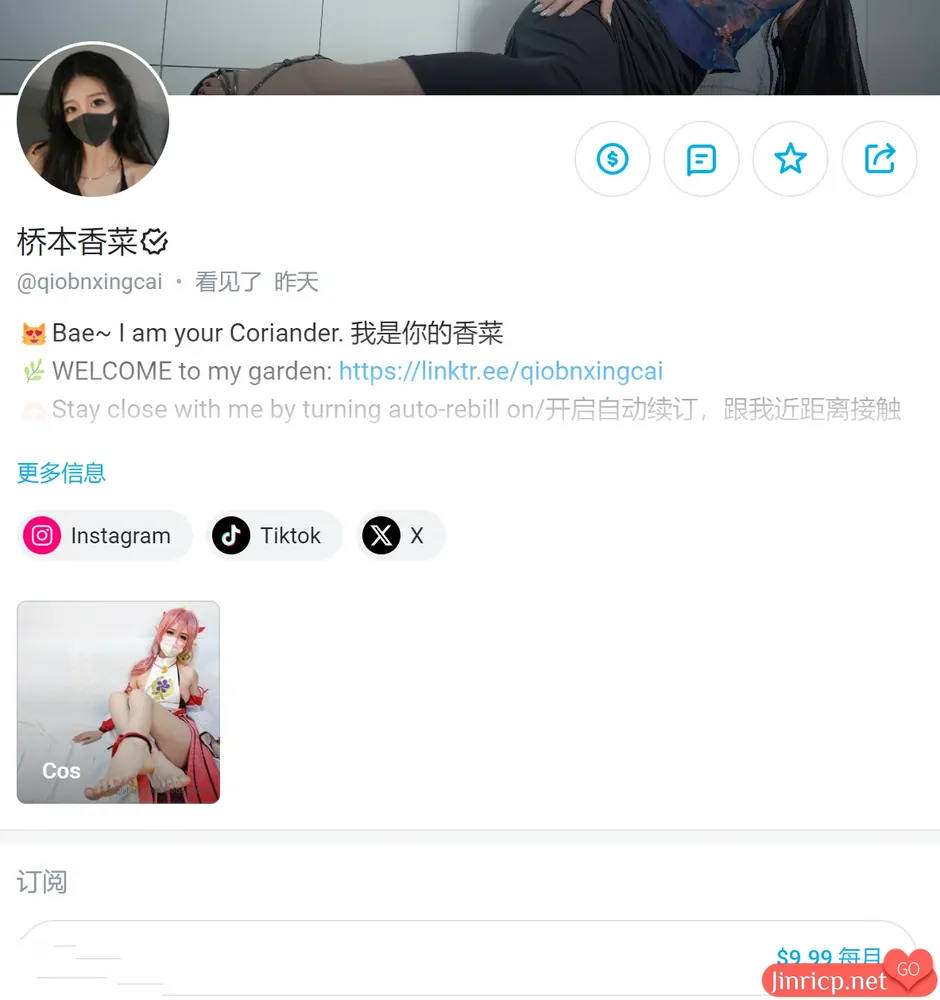Add profile to favorites with star icon
The image size is (940, 1000).
pos(790,159)
